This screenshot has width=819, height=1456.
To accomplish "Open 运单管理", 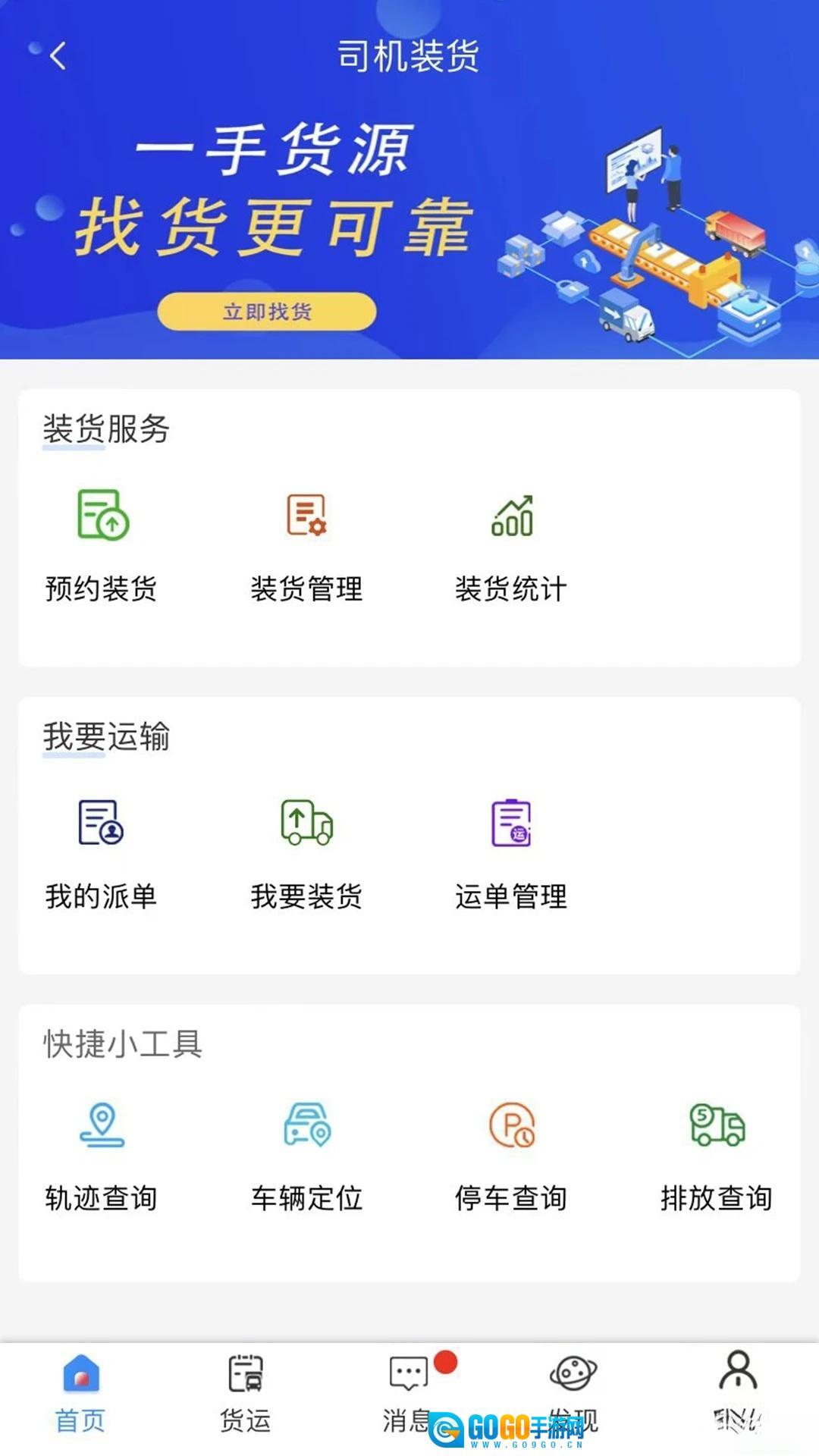I will (512, 852).
